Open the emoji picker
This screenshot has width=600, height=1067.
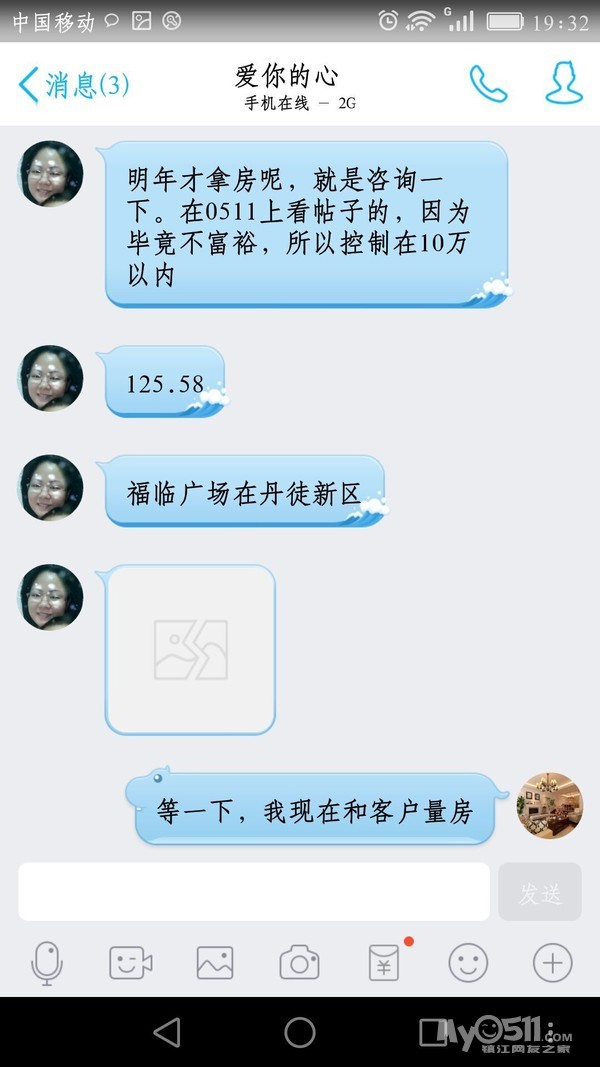click(x=468, y=963)
